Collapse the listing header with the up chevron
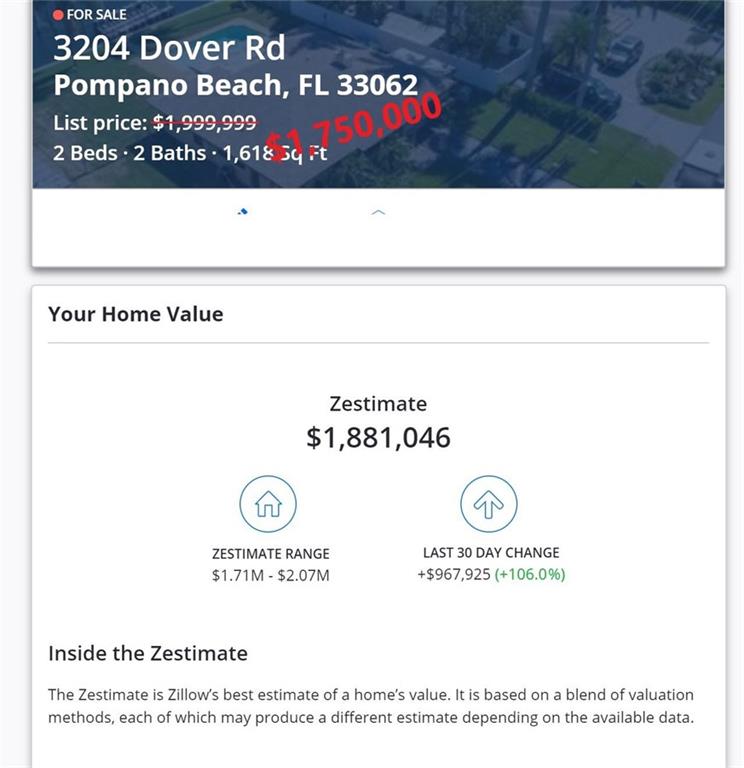 [x=378, y=212]
